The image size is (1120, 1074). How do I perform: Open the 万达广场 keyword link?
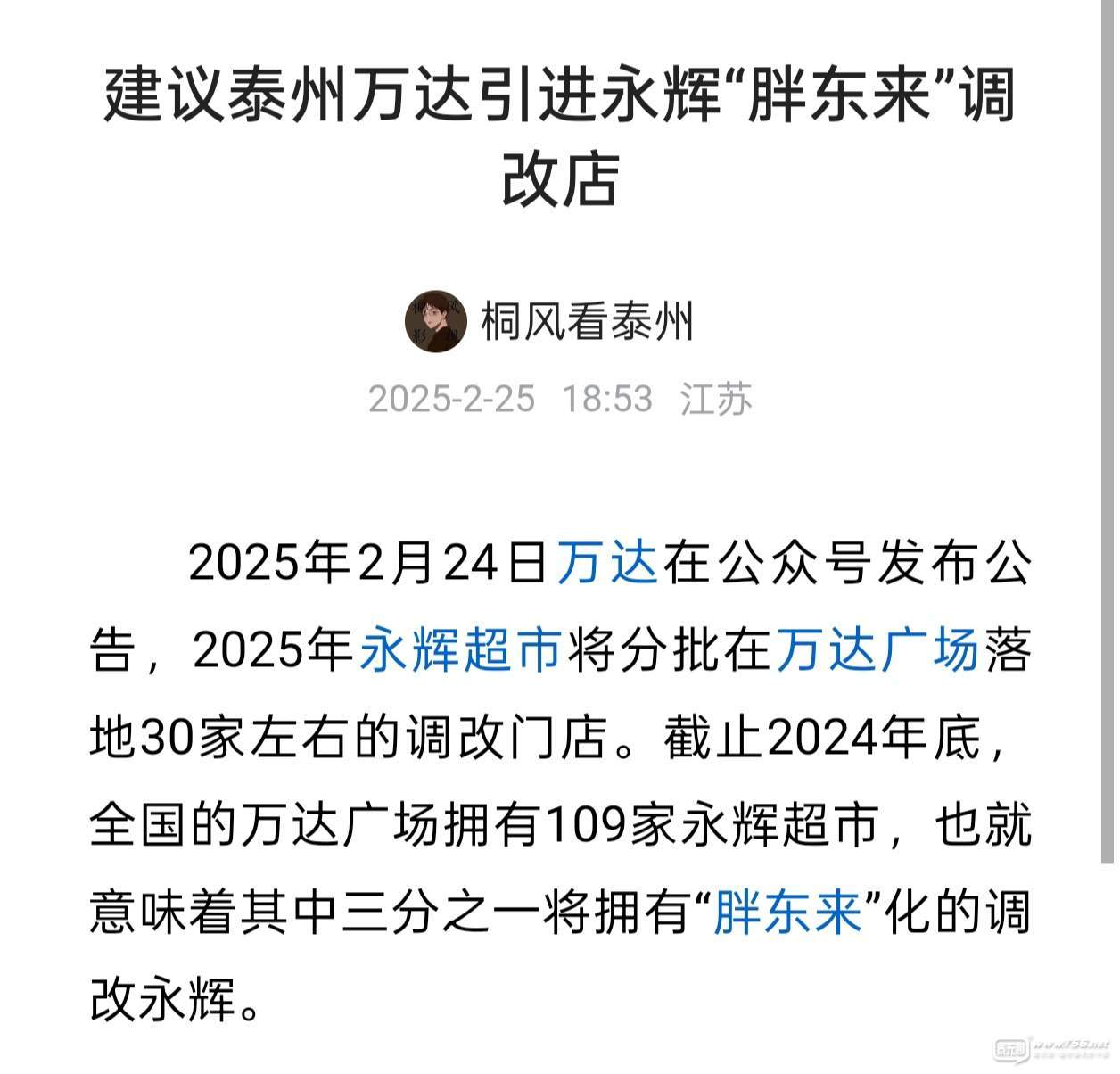click(x=878, y=649)
